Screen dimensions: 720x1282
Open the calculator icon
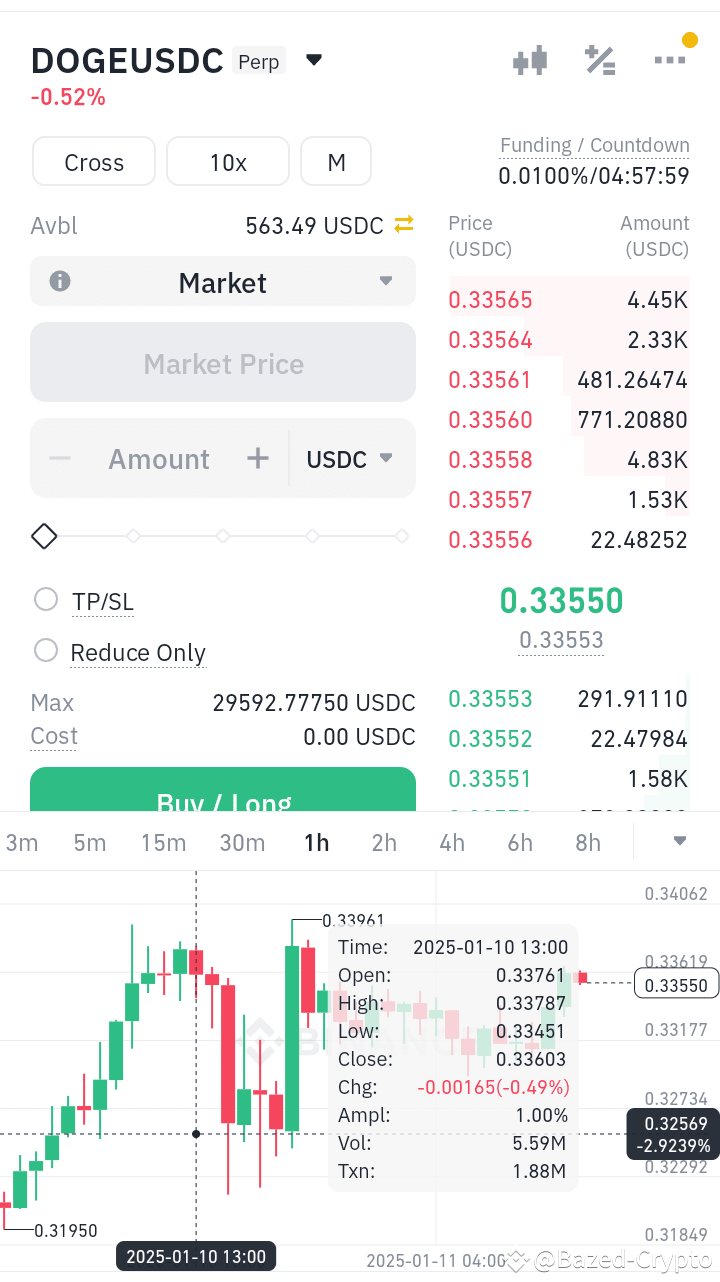tap(600, 60)
